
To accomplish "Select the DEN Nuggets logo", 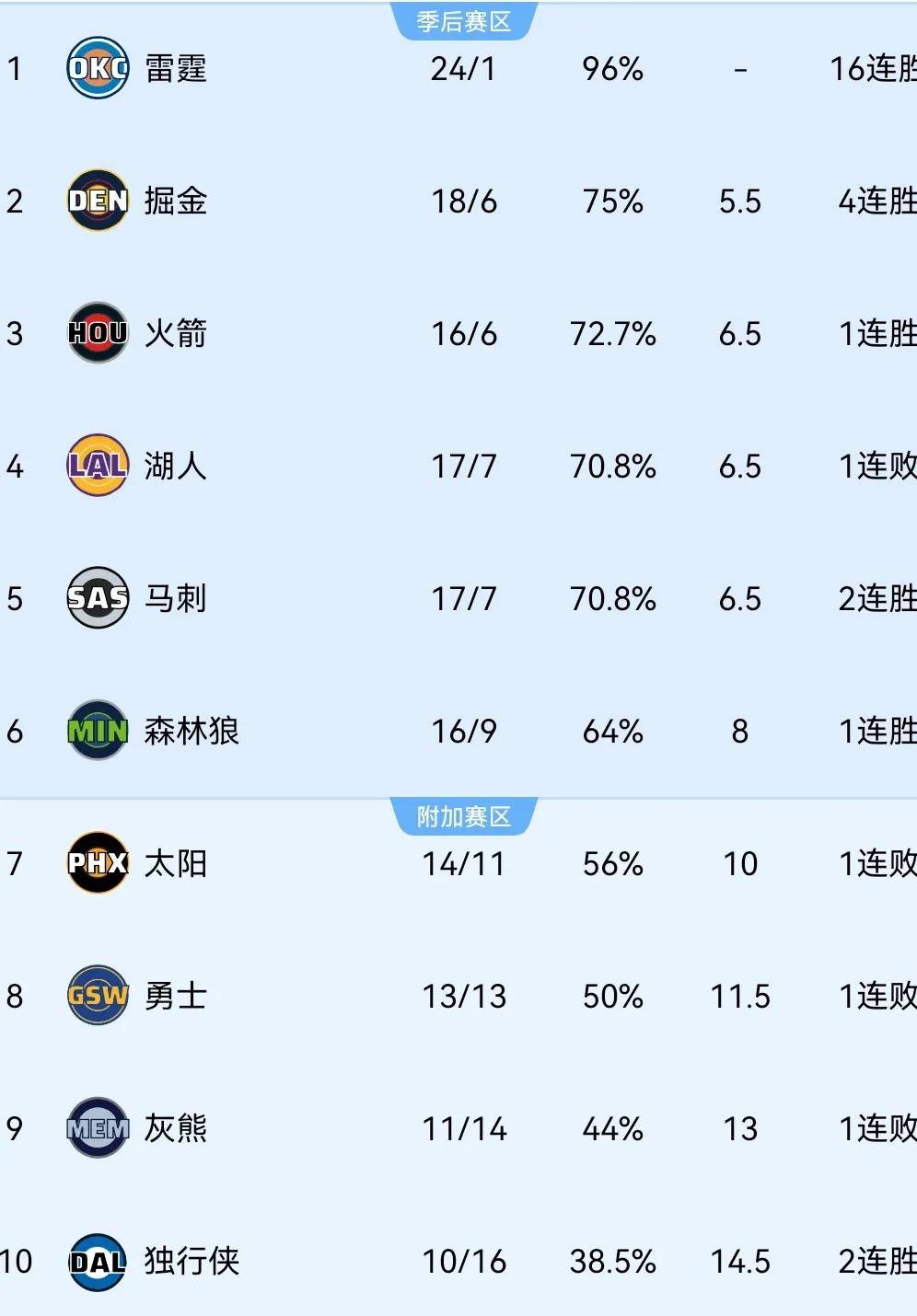I will click(x=96, y=202).
